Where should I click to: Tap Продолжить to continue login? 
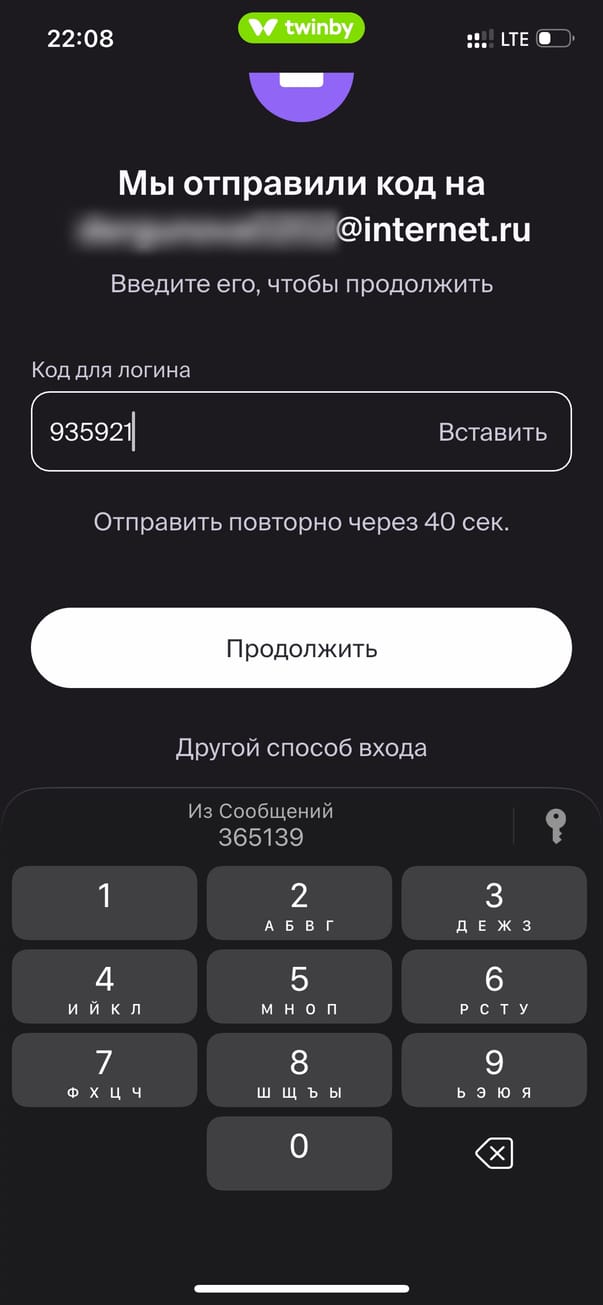pyautogui.click(x=301, y=648)
